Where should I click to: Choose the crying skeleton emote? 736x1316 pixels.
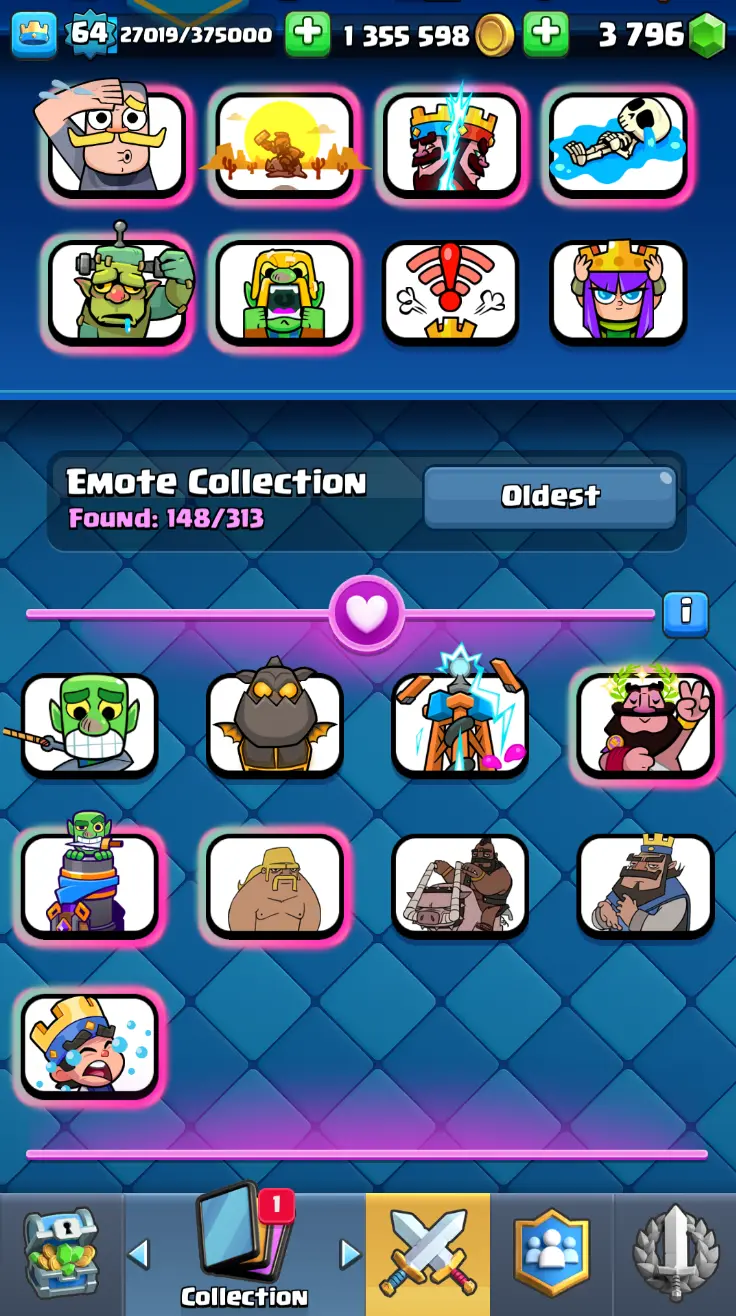(x=619, y=143)
